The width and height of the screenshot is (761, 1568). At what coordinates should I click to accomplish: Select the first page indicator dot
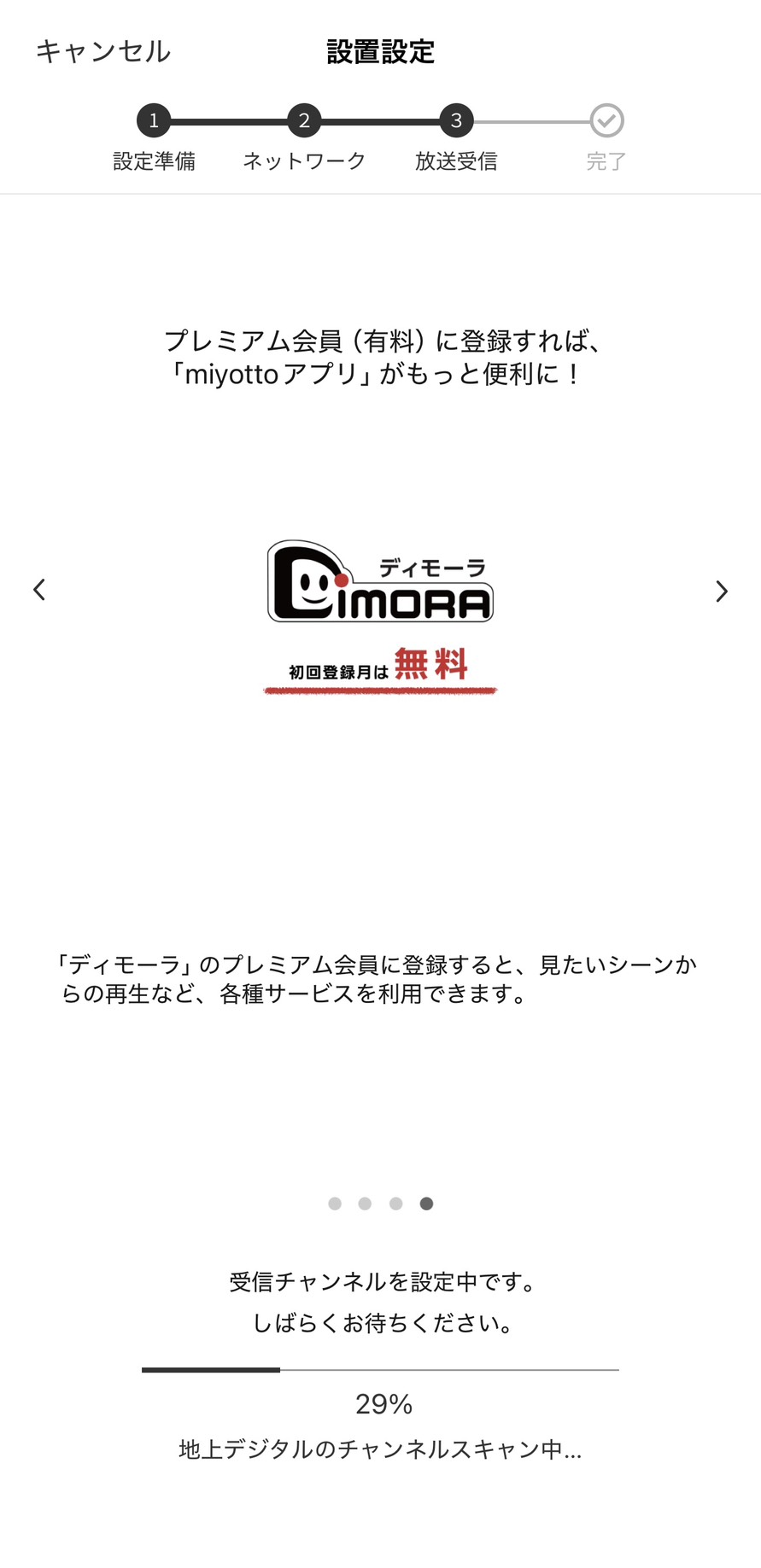point(335,1204)
